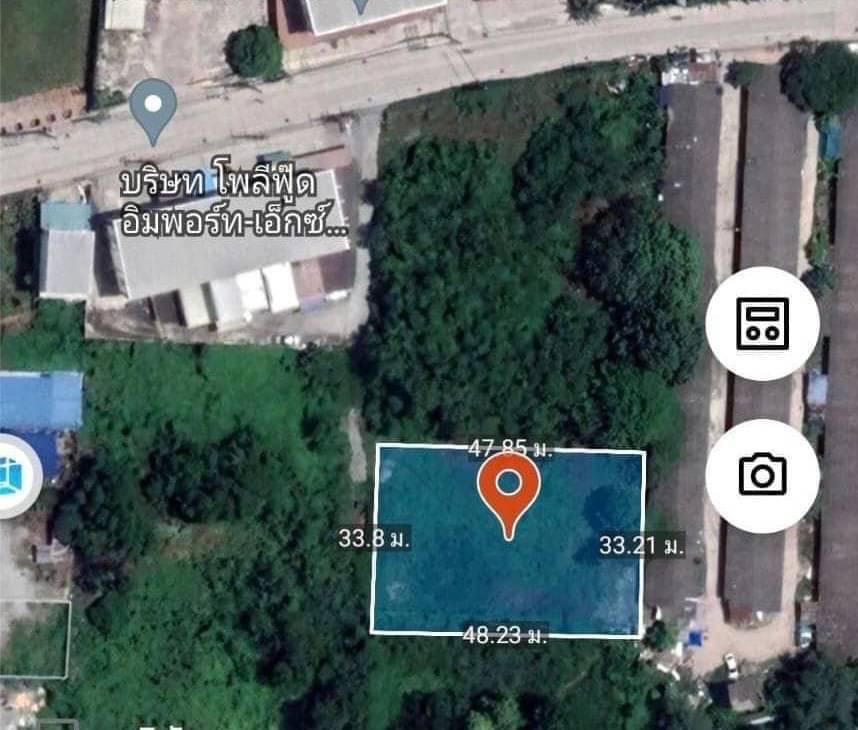This screenshot has height=730, width=858.
Task: Tap the blue map layers button
Action: (14, 476)
